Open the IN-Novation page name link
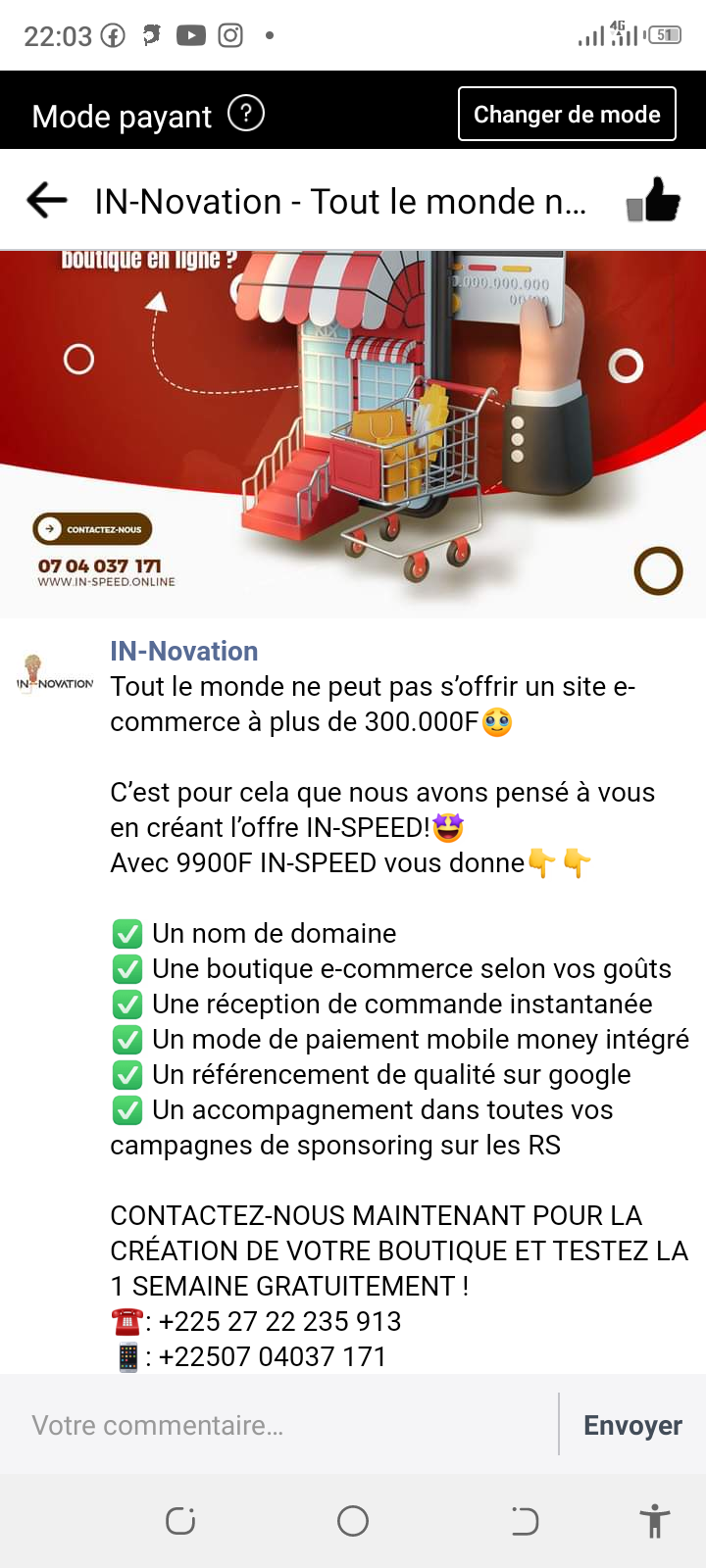Screen dimensions: 706x1568 point(183,651)
